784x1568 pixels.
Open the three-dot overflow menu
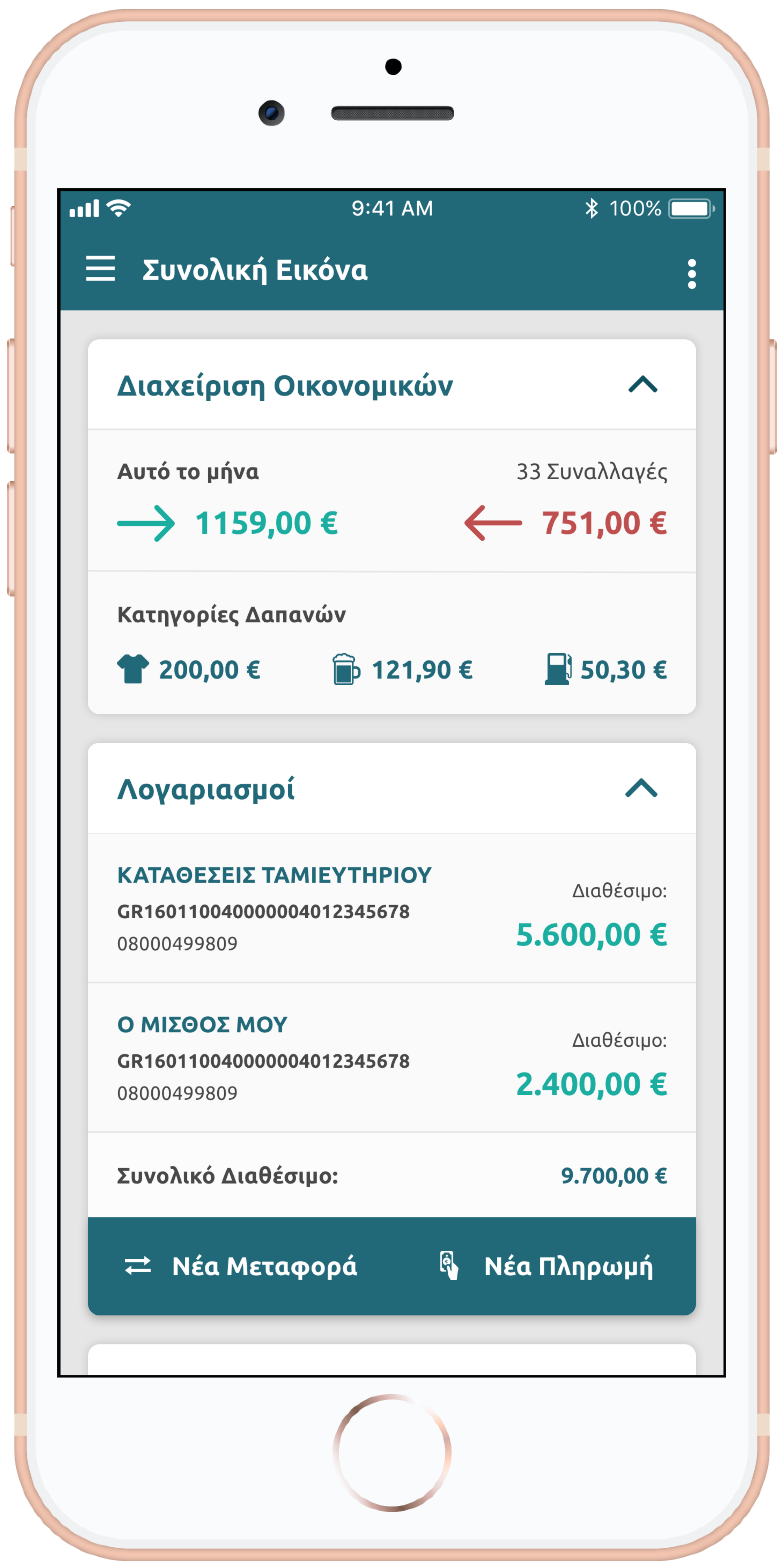pos(691,274)
